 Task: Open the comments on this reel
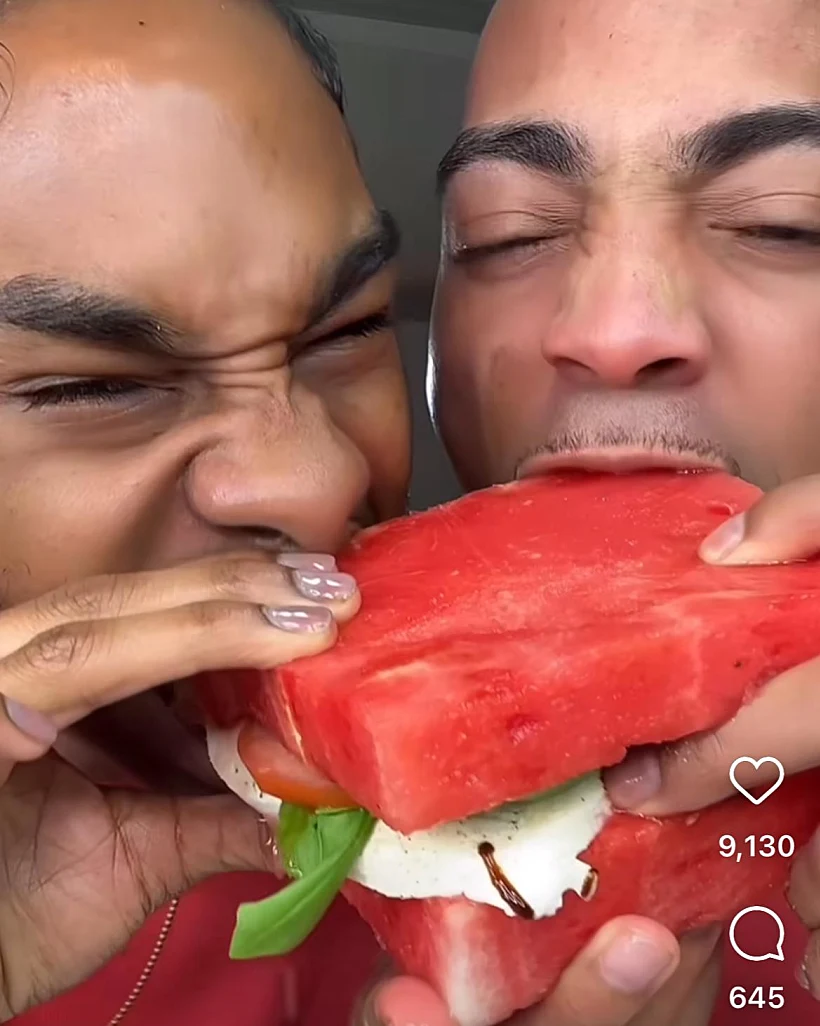[x=756, y=934]
